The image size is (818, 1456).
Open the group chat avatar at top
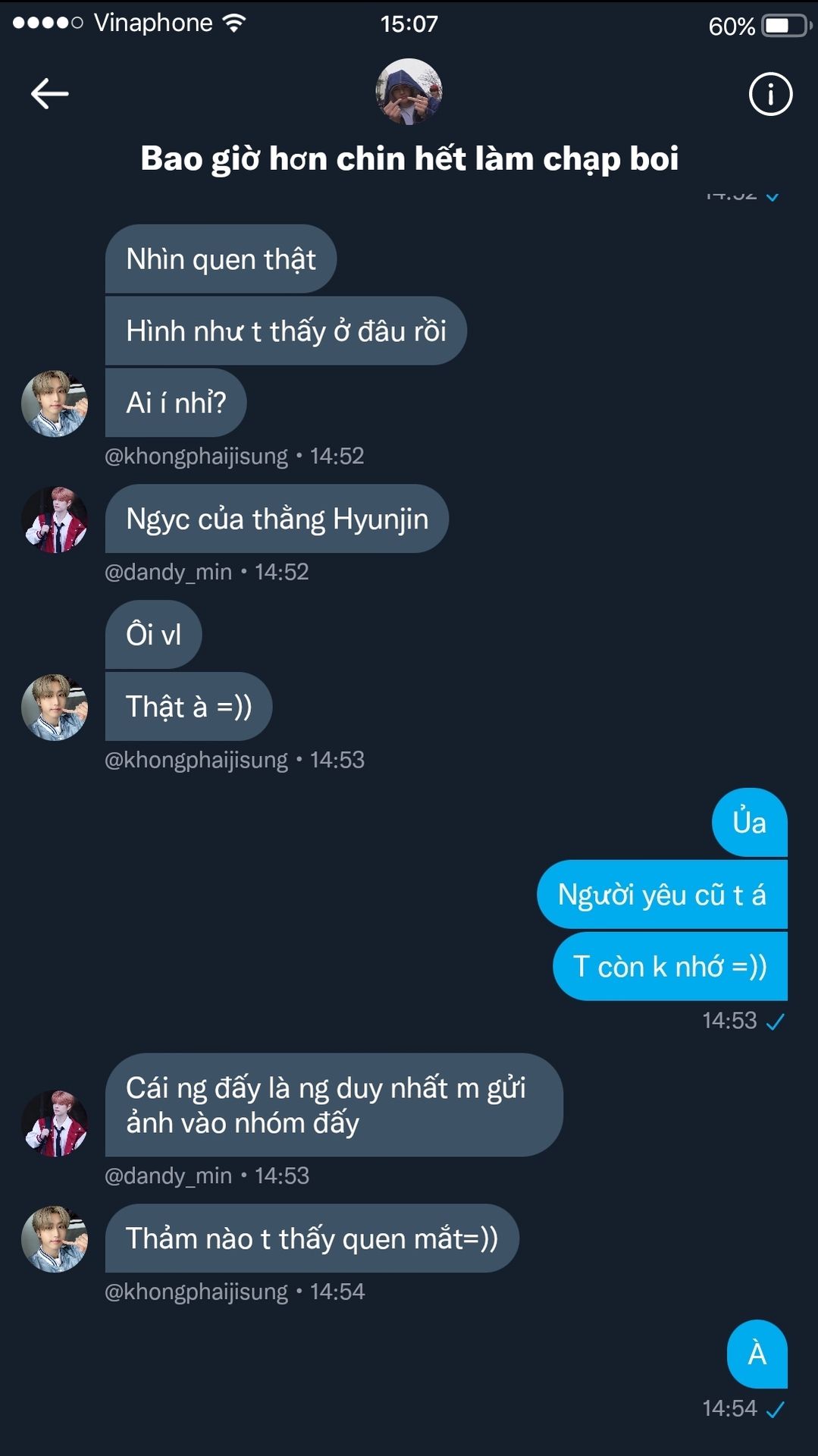click(x=409, y=92)
